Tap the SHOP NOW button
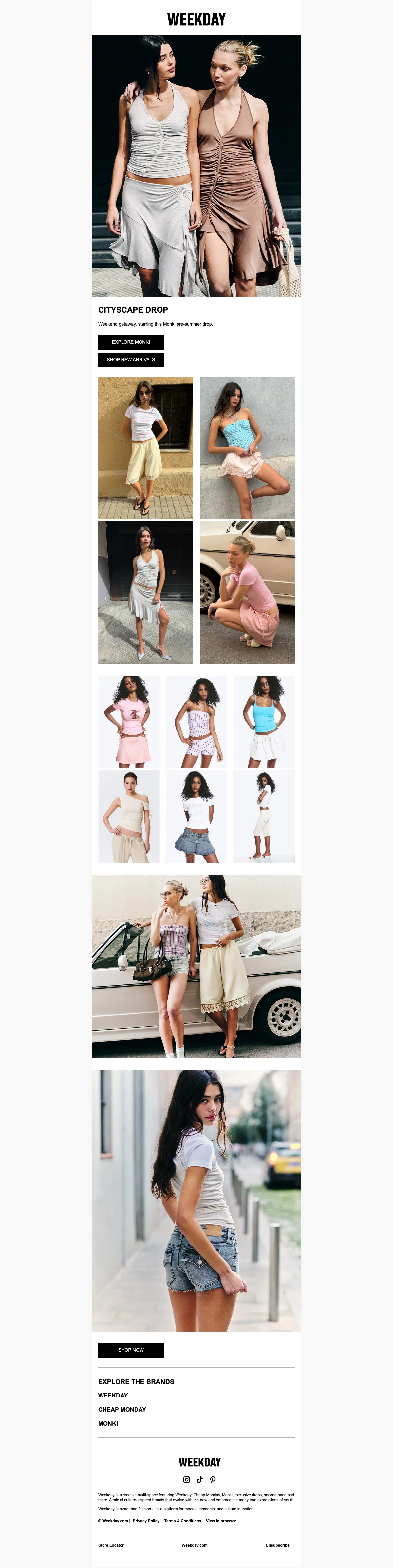The image size is (393, 1568). [130, 1350]
